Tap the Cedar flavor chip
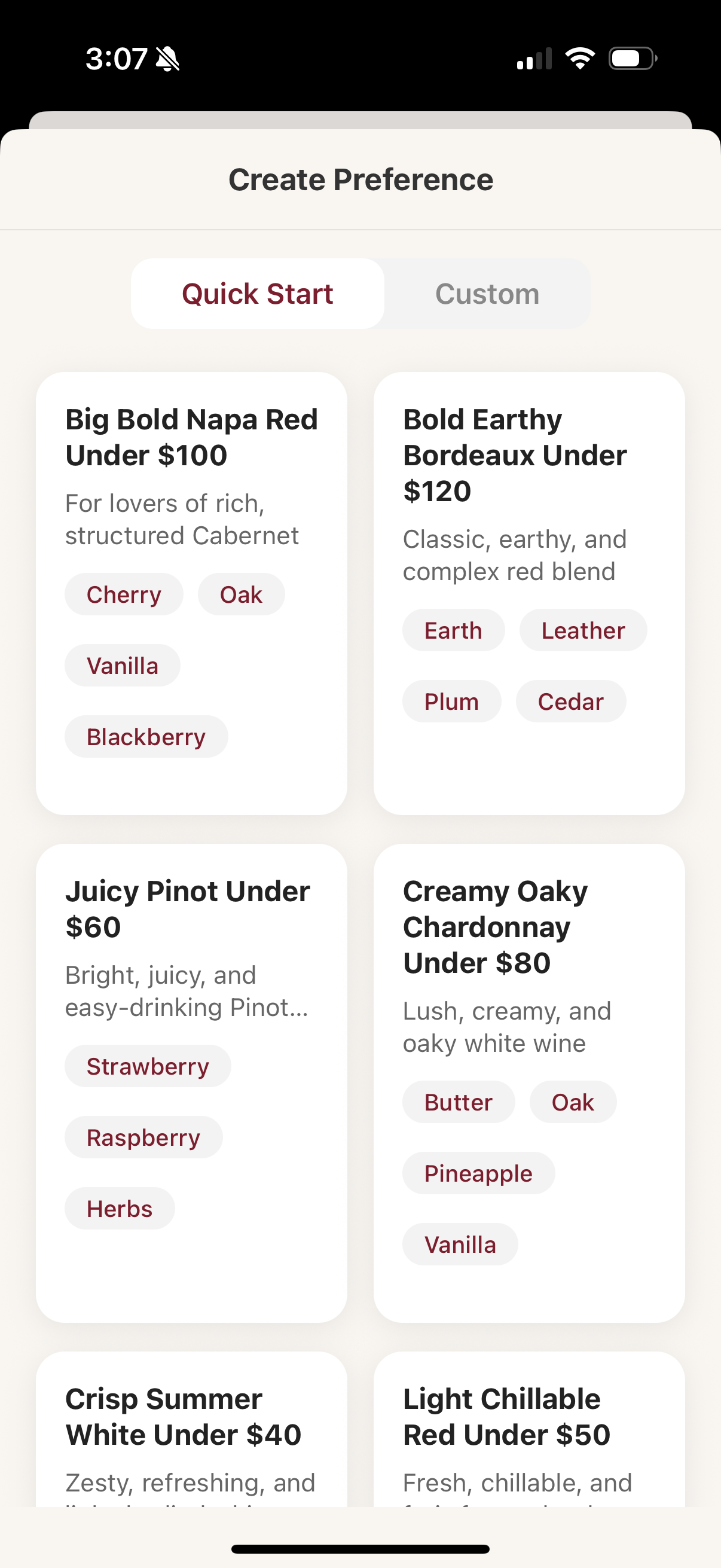This screenshot has height=1568, width=721. (571, 701)
